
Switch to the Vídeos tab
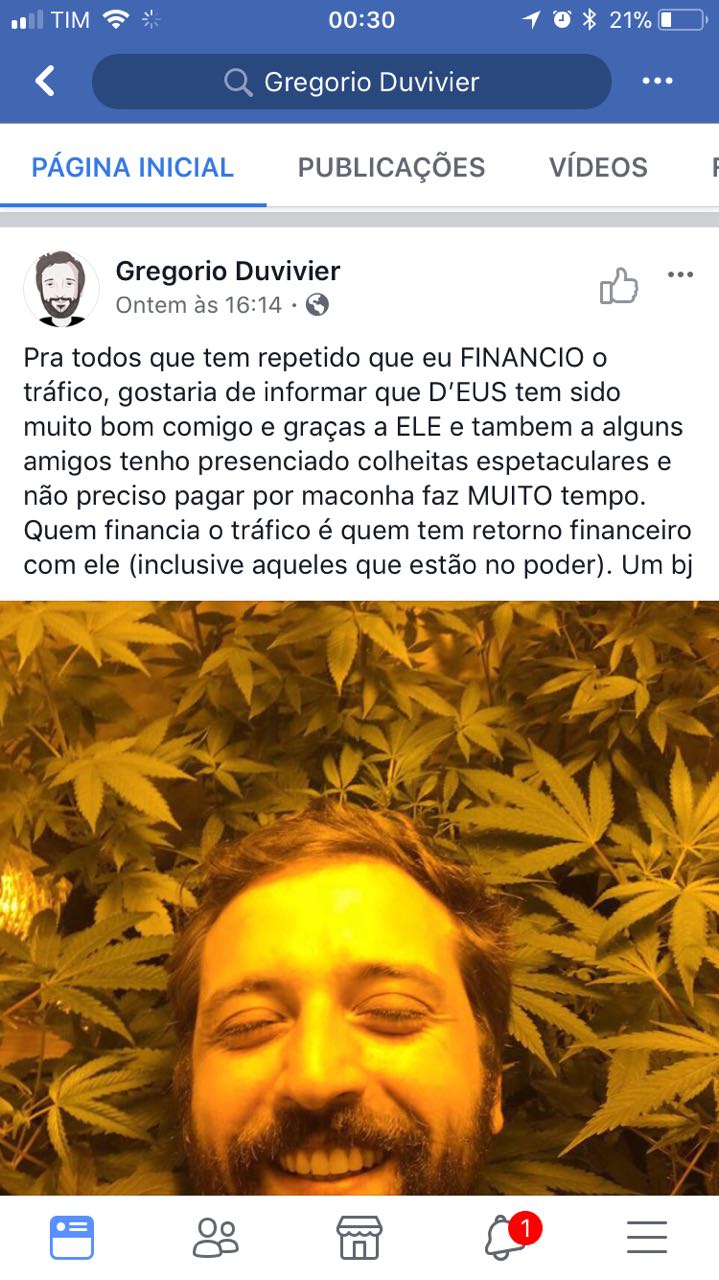pyautogui.click(x=598, y=167)
